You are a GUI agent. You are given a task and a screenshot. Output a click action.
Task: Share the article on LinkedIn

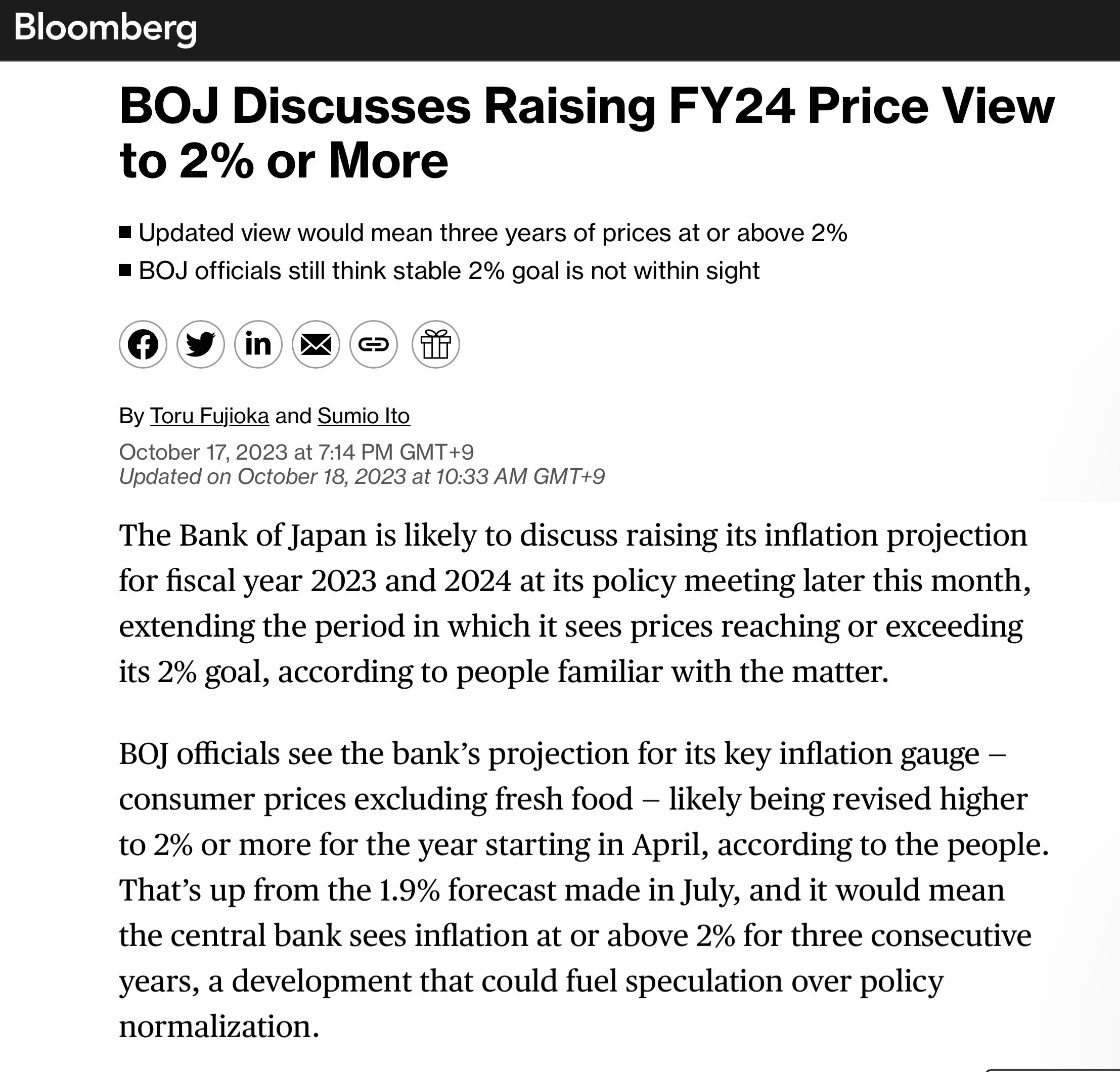point(258,344)
